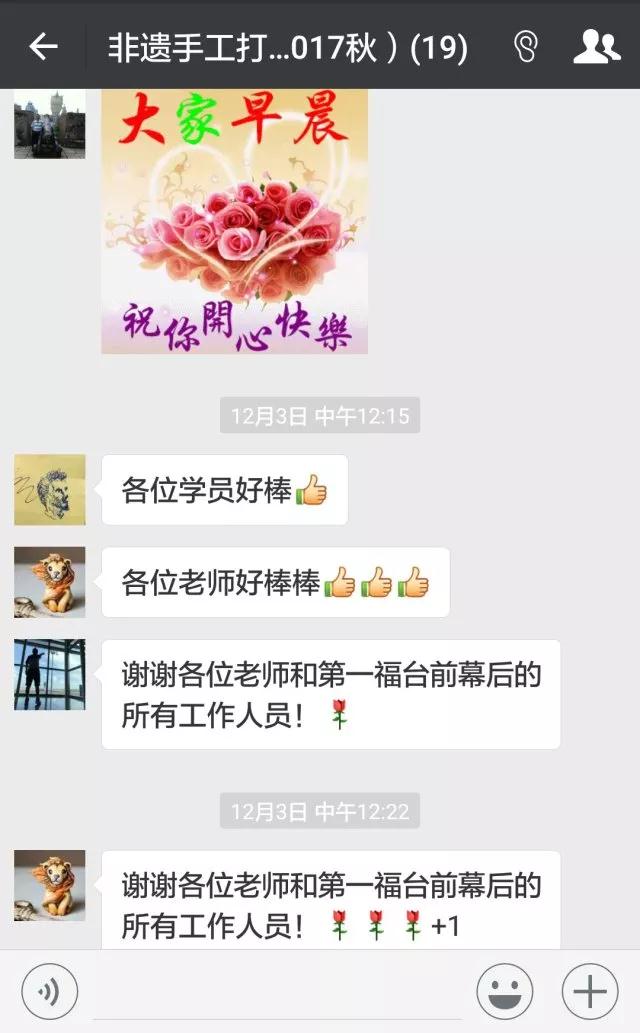Image resolution: width=640 pixels, height=1033 pixels.
Task: Open window silhouette avatar profile
Action: 50,675
